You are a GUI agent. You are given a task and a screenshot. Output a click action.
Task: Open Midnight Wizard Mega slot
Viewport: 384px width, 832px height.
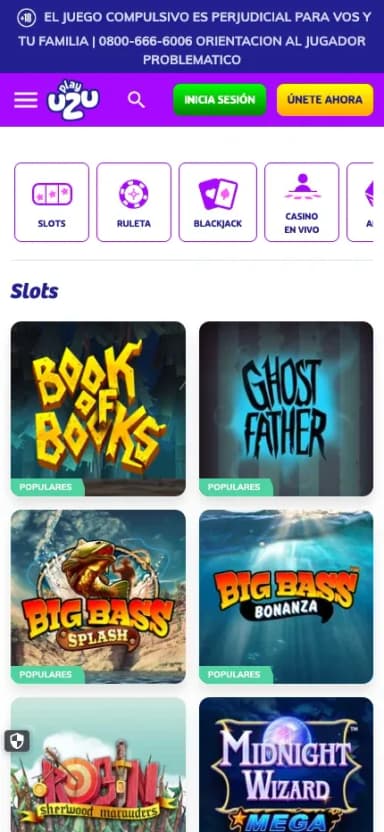pyautogui.click(x=286, y=765)
